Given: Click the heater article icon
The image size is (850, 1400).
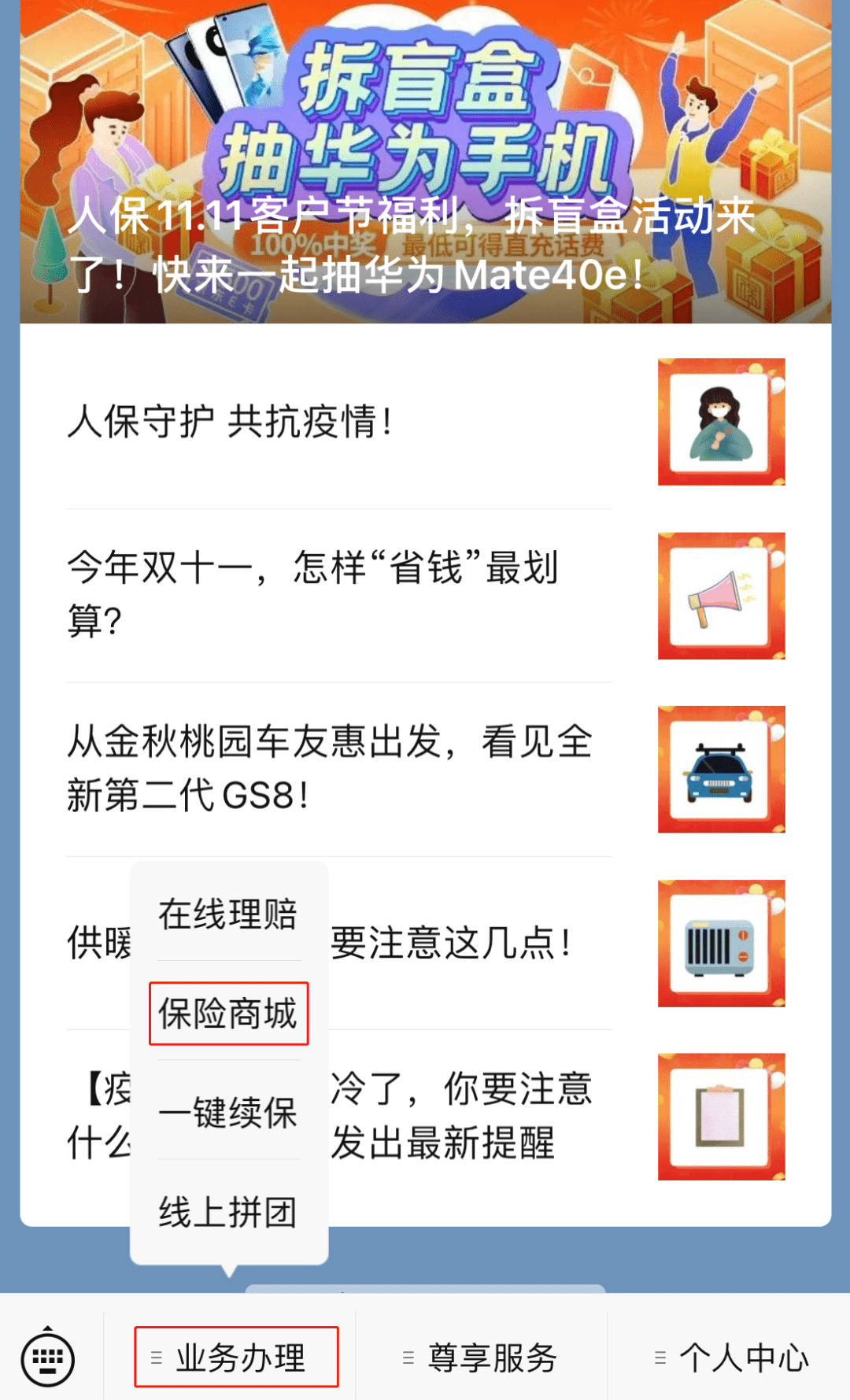Looking at the screenshot, I should [721, 941].
